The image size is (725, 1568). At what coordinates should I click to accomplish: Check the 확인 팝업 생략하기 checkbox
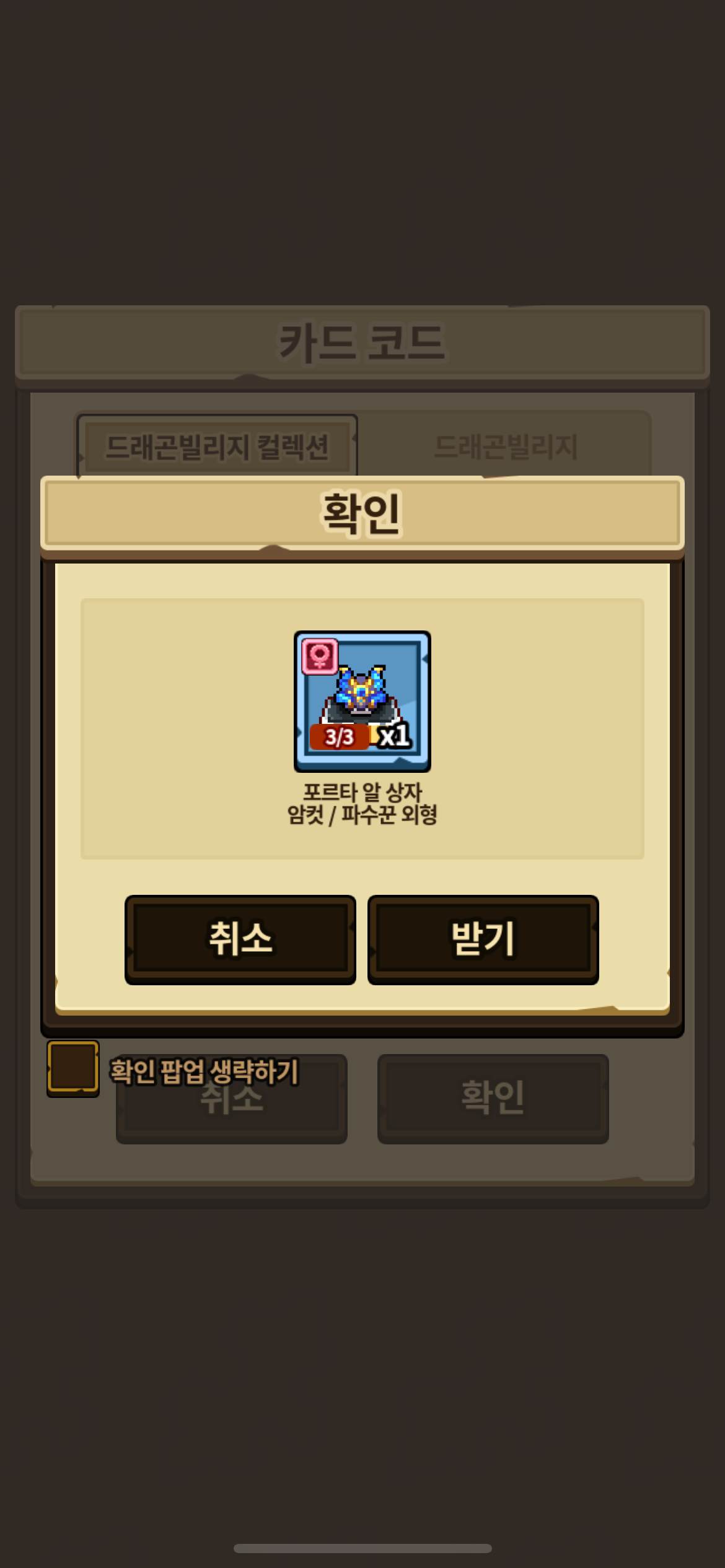pyautogui.click(x=73, y=1068)
